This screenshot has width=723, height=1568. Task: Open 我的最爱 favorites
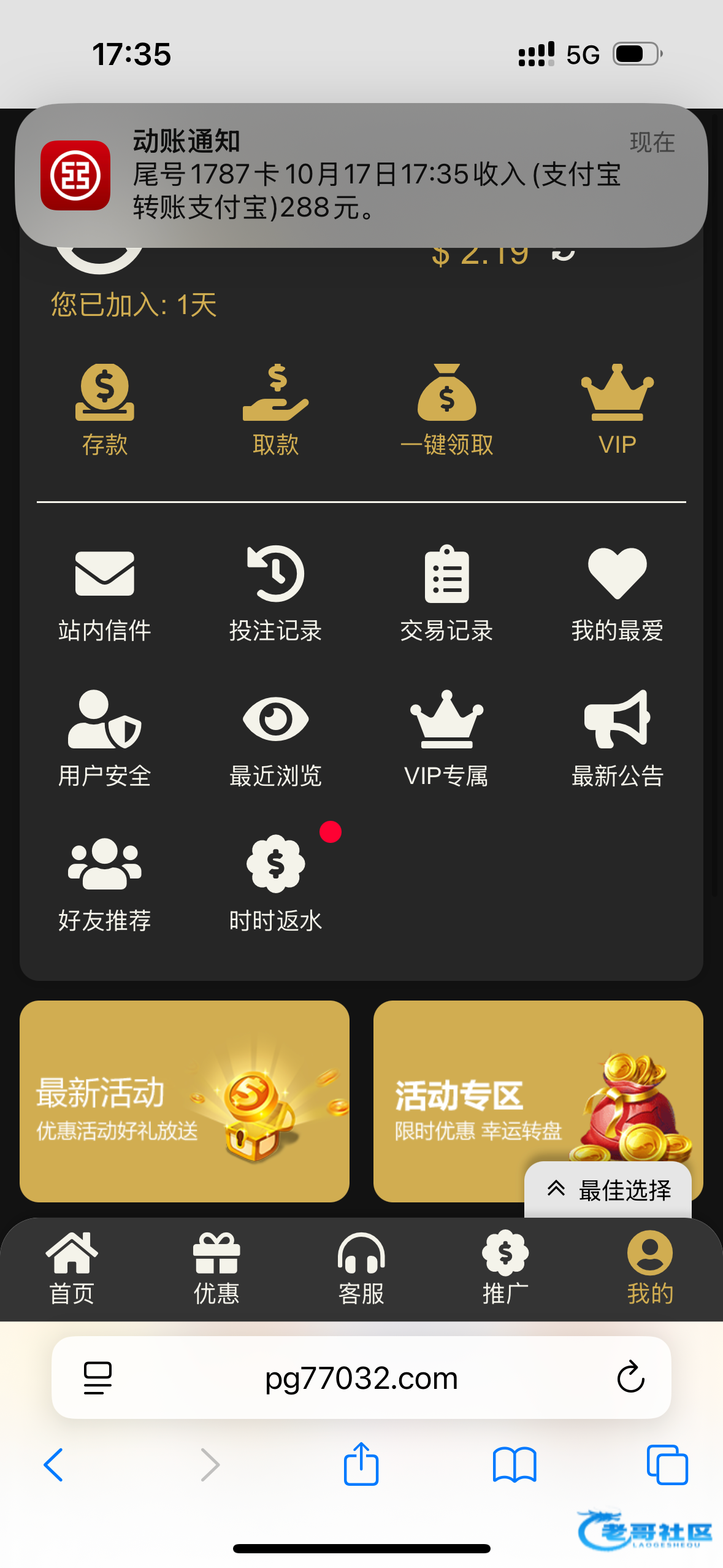(x=617, y=593)
